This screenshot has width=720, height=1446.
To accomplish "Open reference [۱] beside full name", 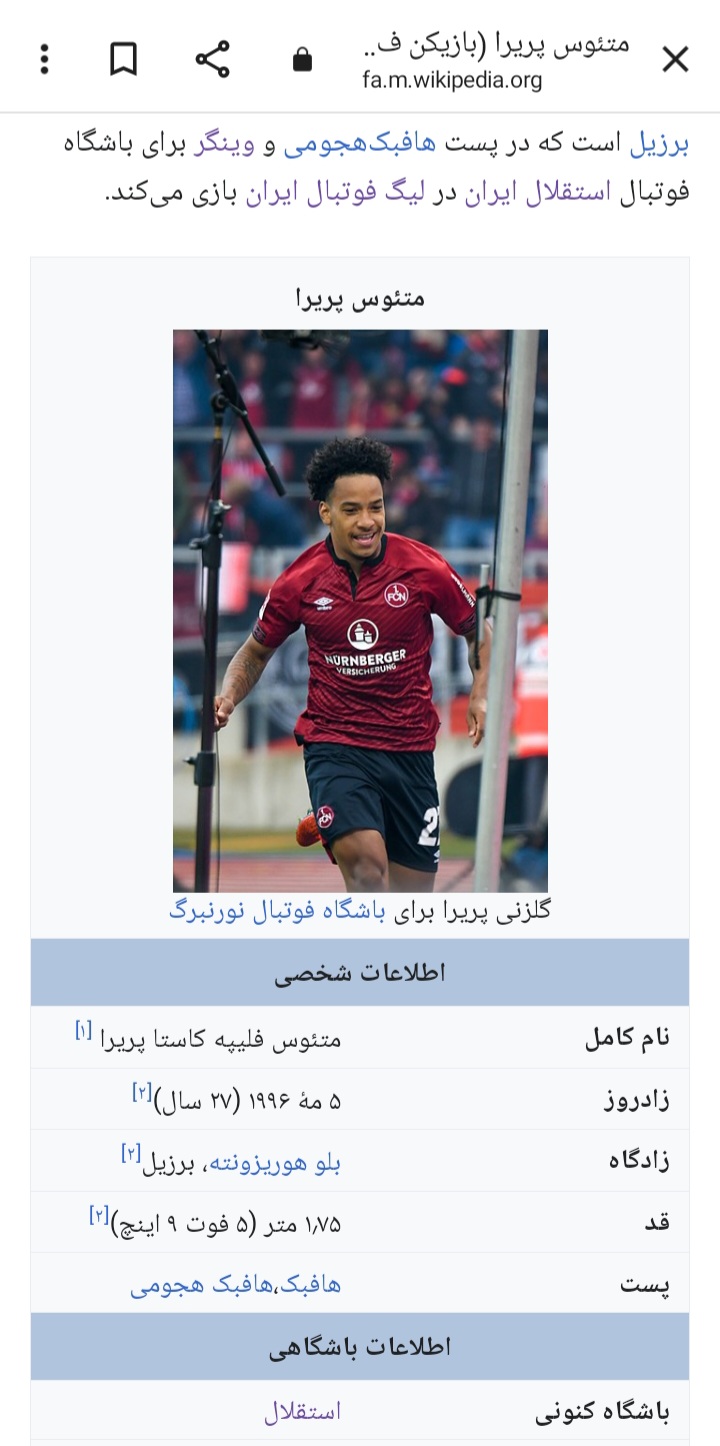I will (x=83, y=1029).
